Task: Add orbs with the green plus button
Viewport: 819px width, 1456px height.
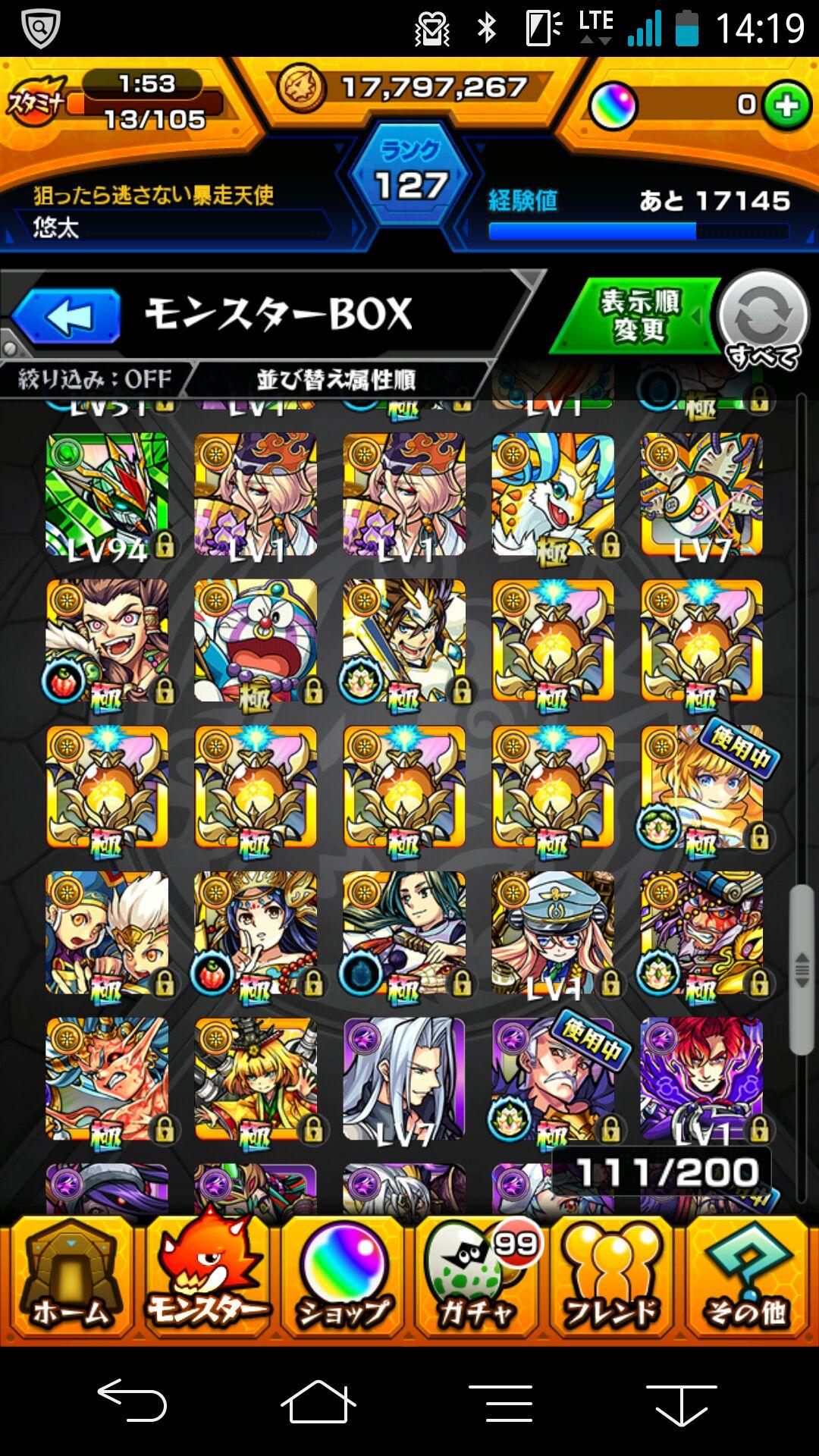Action: [x=786, y=105]
